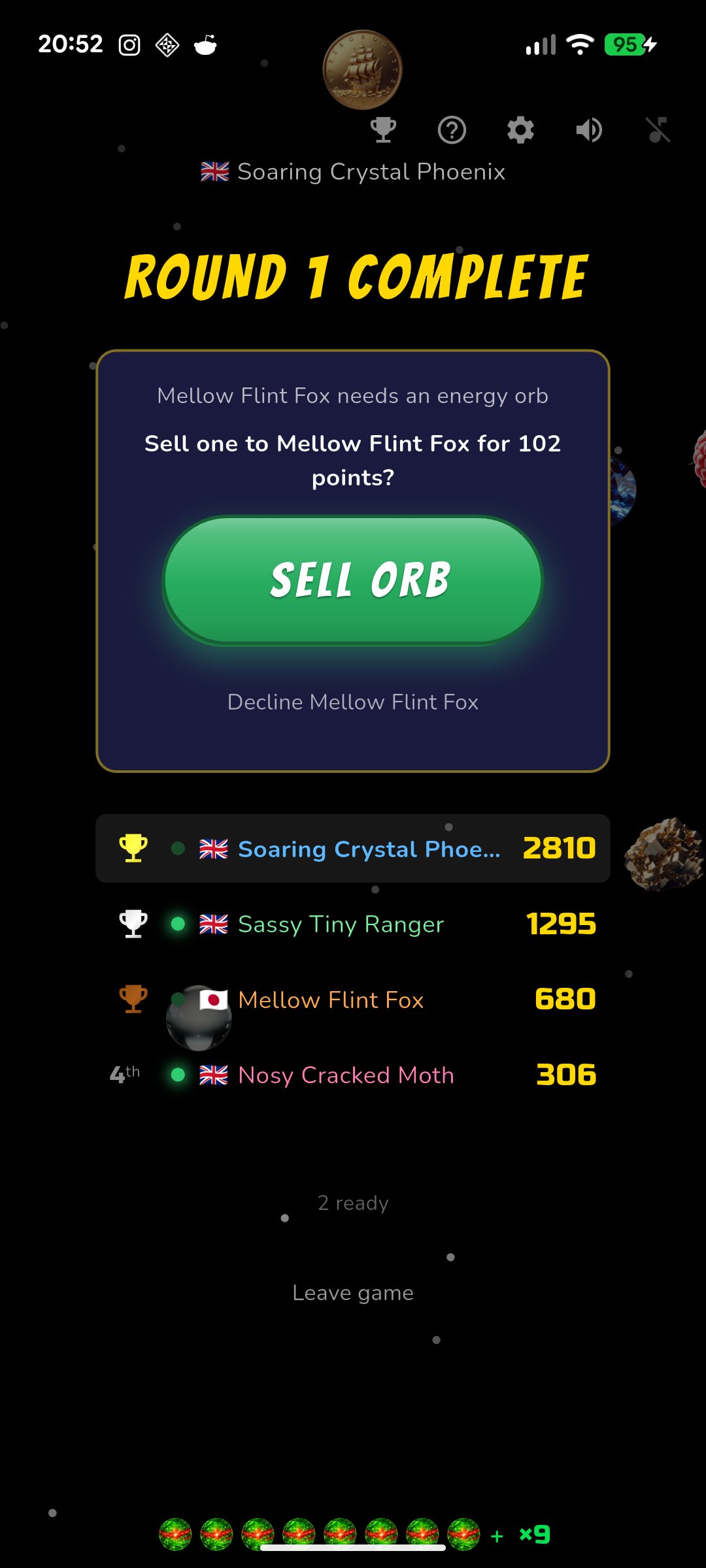This screenshot has width=706, height=1568.
Task: Decline Mellow Flint Fox's offer
Action: coord(353,702)
